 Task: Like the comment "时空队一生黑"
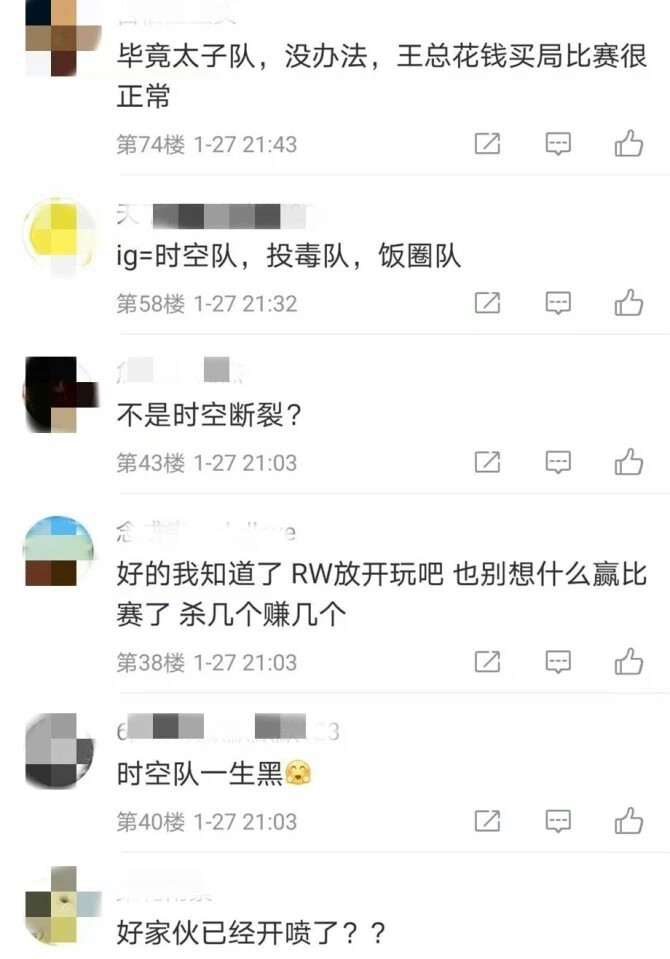click(x=628, y=821)
